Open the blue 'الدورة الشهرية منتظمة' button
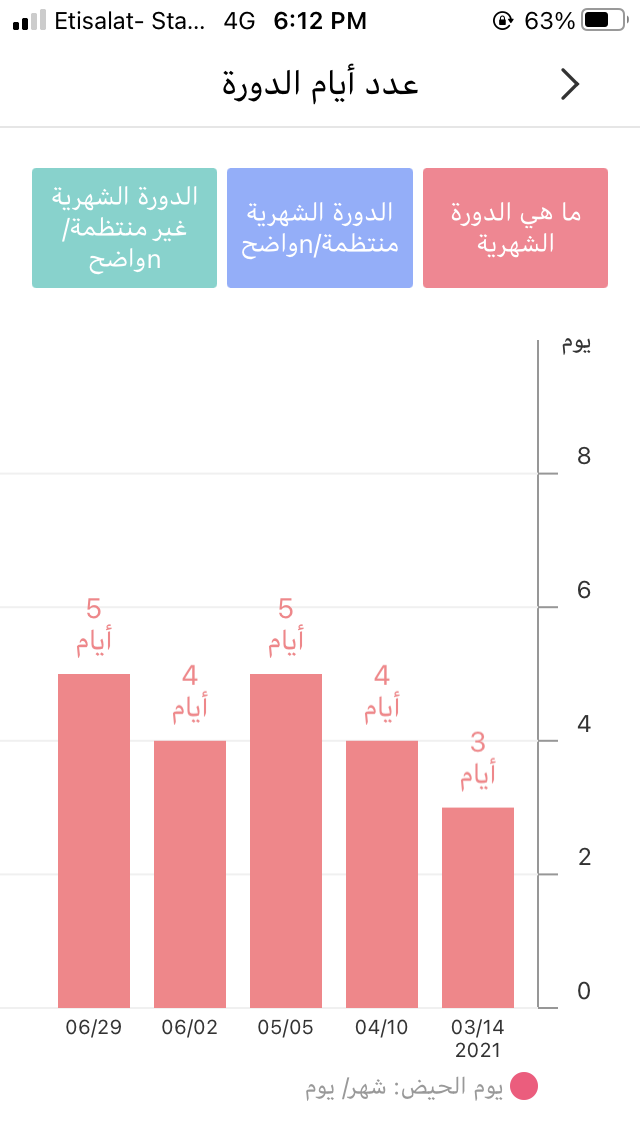This screenshot has height=1136, width=640. point(320,228)
